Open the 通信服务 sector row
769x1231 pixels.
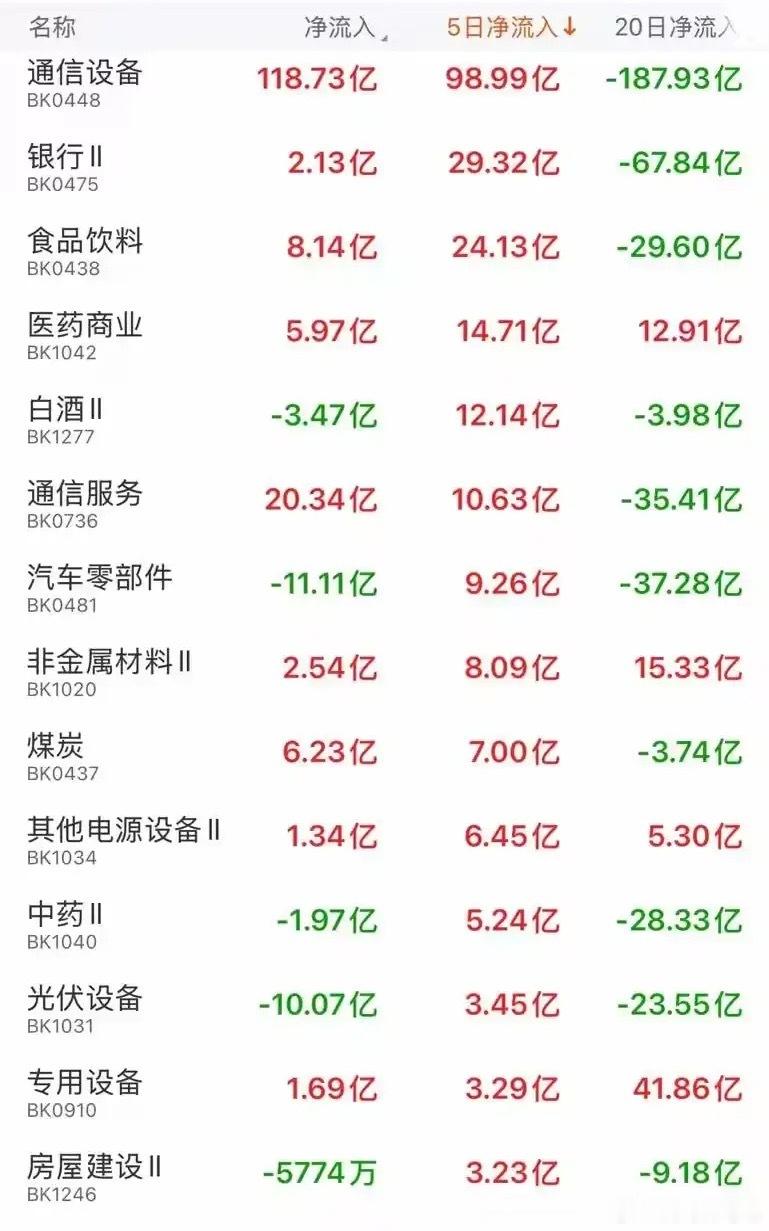(x=384, y=503)
